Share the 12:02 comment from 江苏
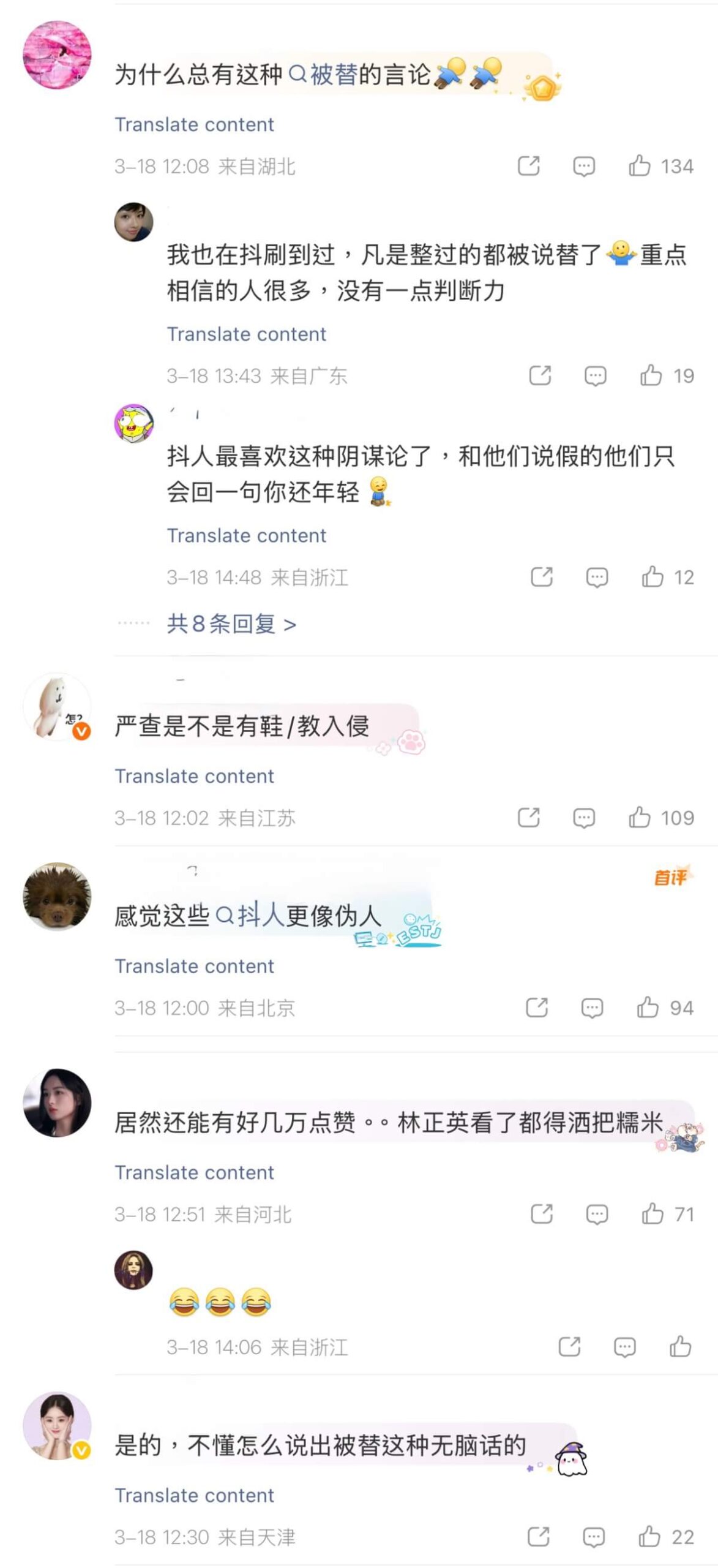The image size is (718, 1568). click(x=529, y=818)
